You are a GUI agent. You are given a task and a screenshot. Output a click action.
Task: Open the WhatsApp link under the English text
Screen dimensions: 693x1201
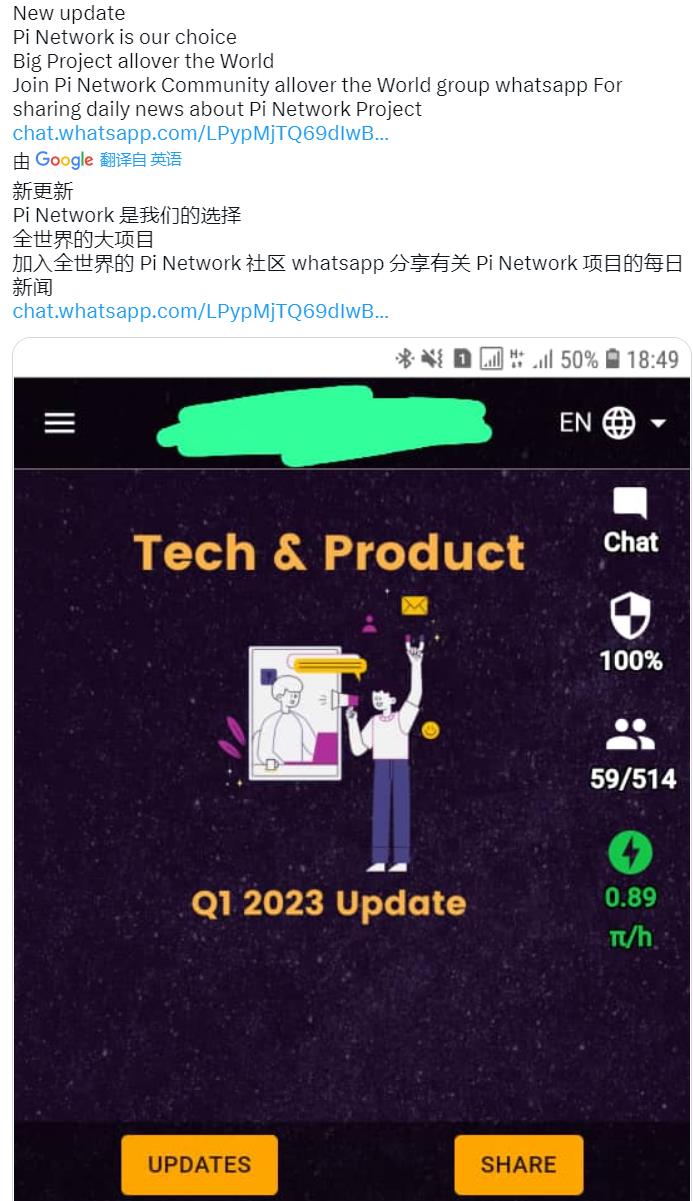(x=200, y=134)
